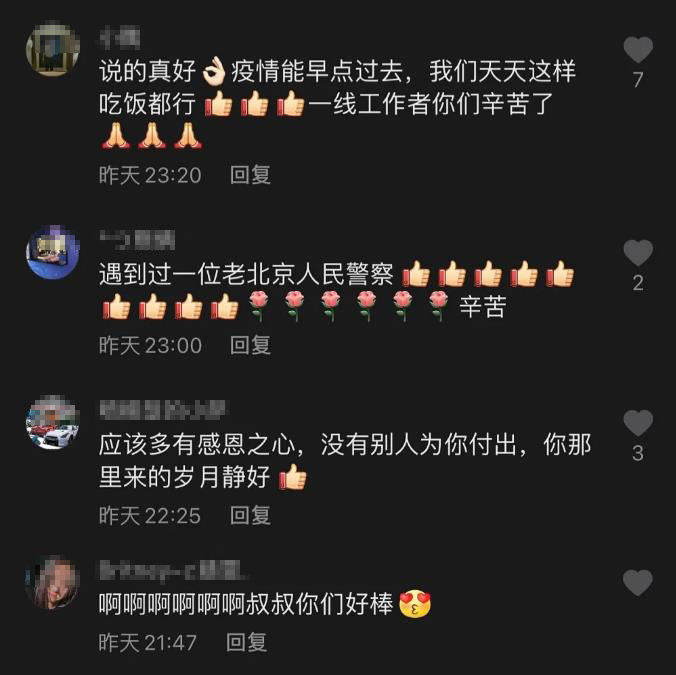
Task: Like the comment starting 说的真好
Action: [x=637, y=50]
